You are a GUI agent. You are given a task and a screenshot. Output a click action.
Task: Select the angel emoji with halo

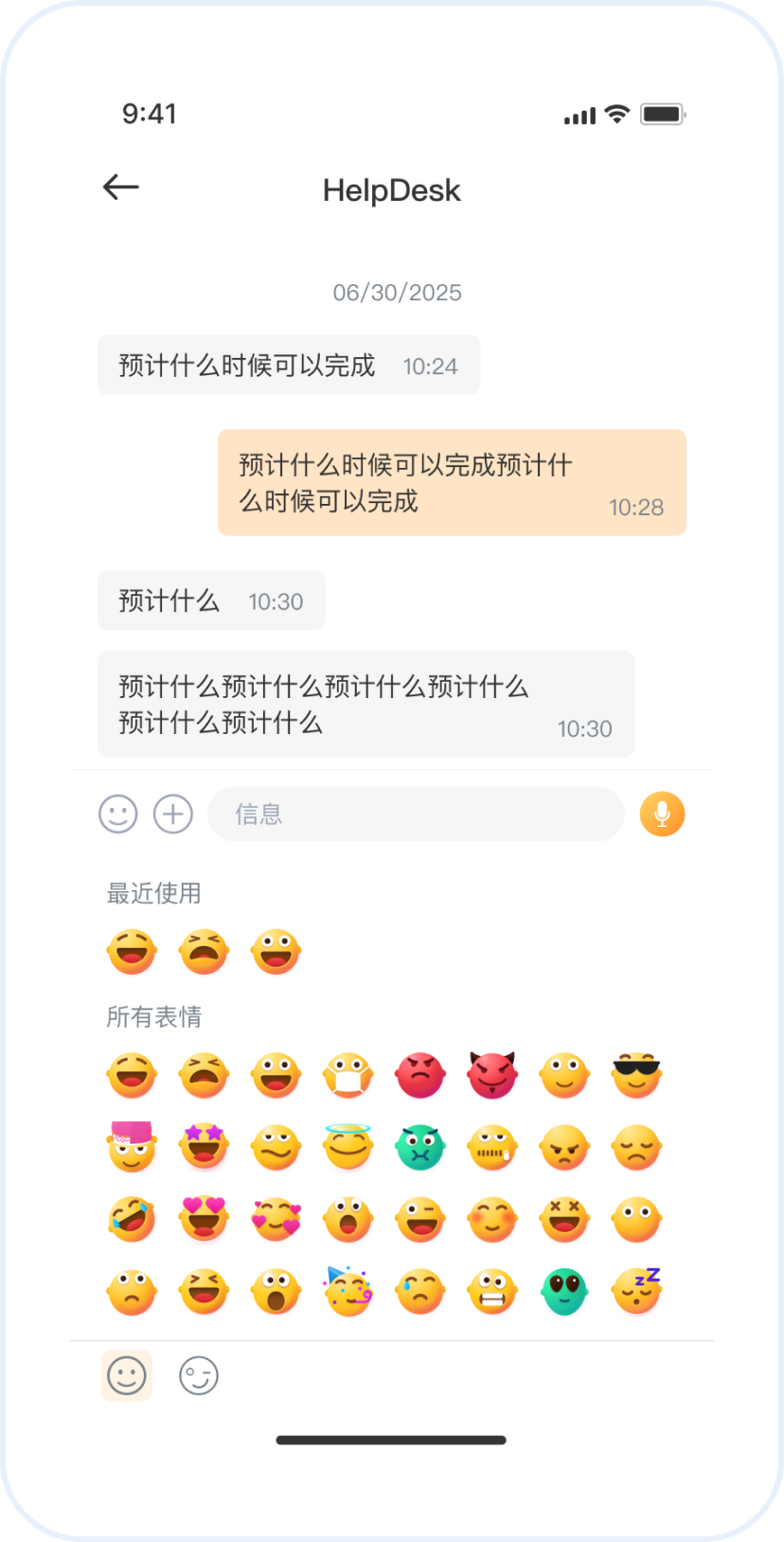(x=348, y=1147)
